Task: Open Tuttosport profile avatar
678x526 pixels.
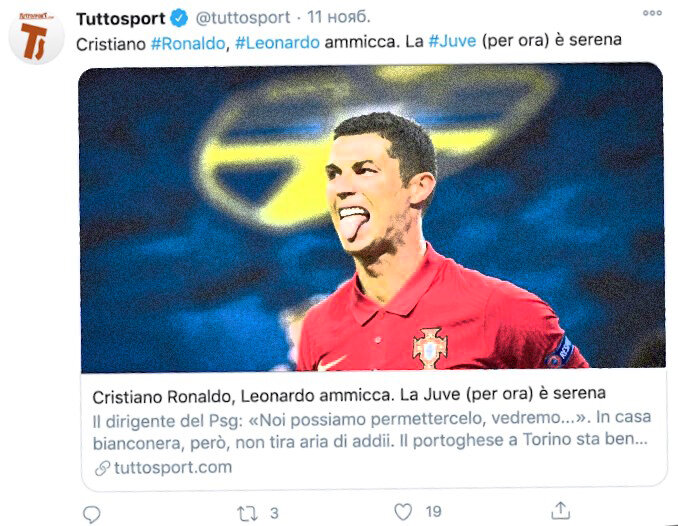Action: tap(37, 38)
